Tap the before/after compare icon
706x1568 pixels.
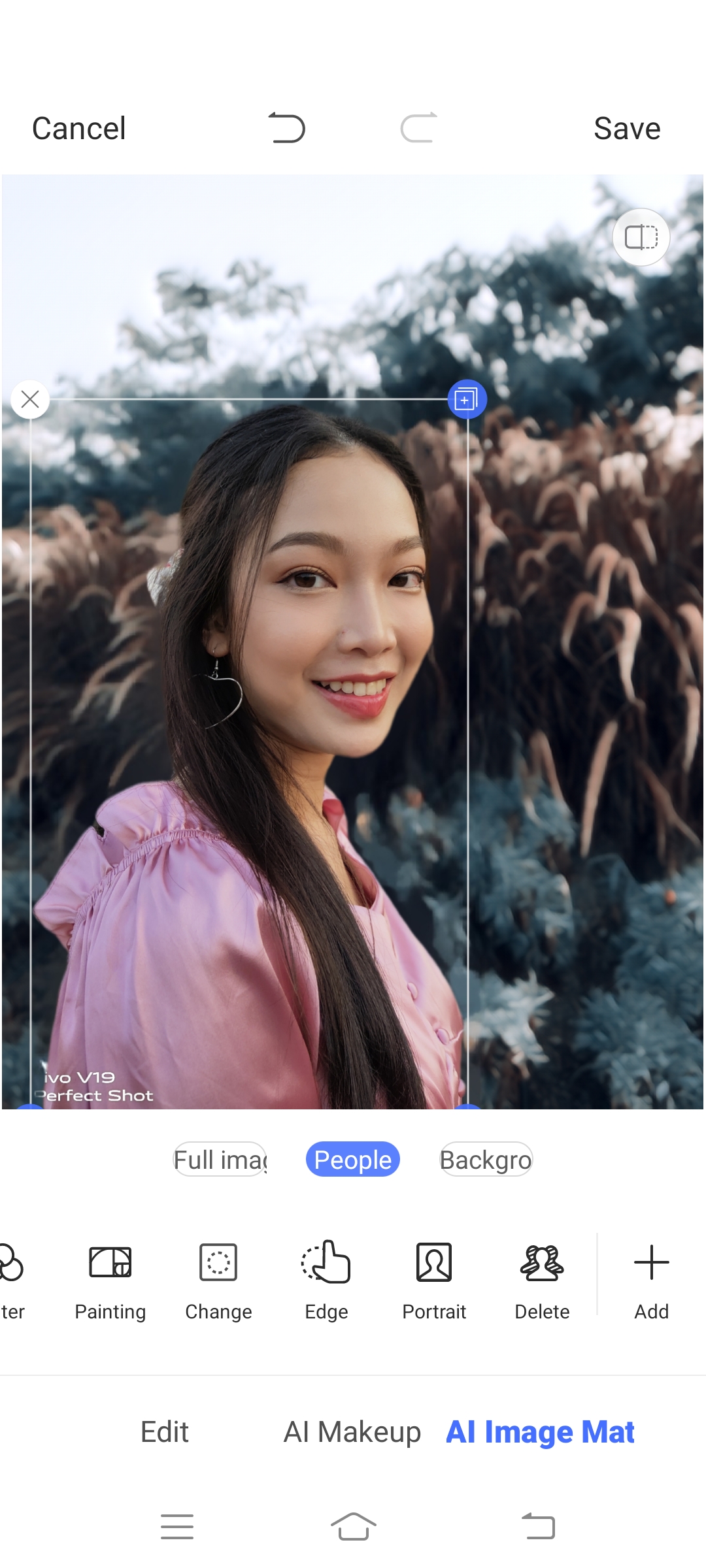pyautogui.click(x=641, y=237)
